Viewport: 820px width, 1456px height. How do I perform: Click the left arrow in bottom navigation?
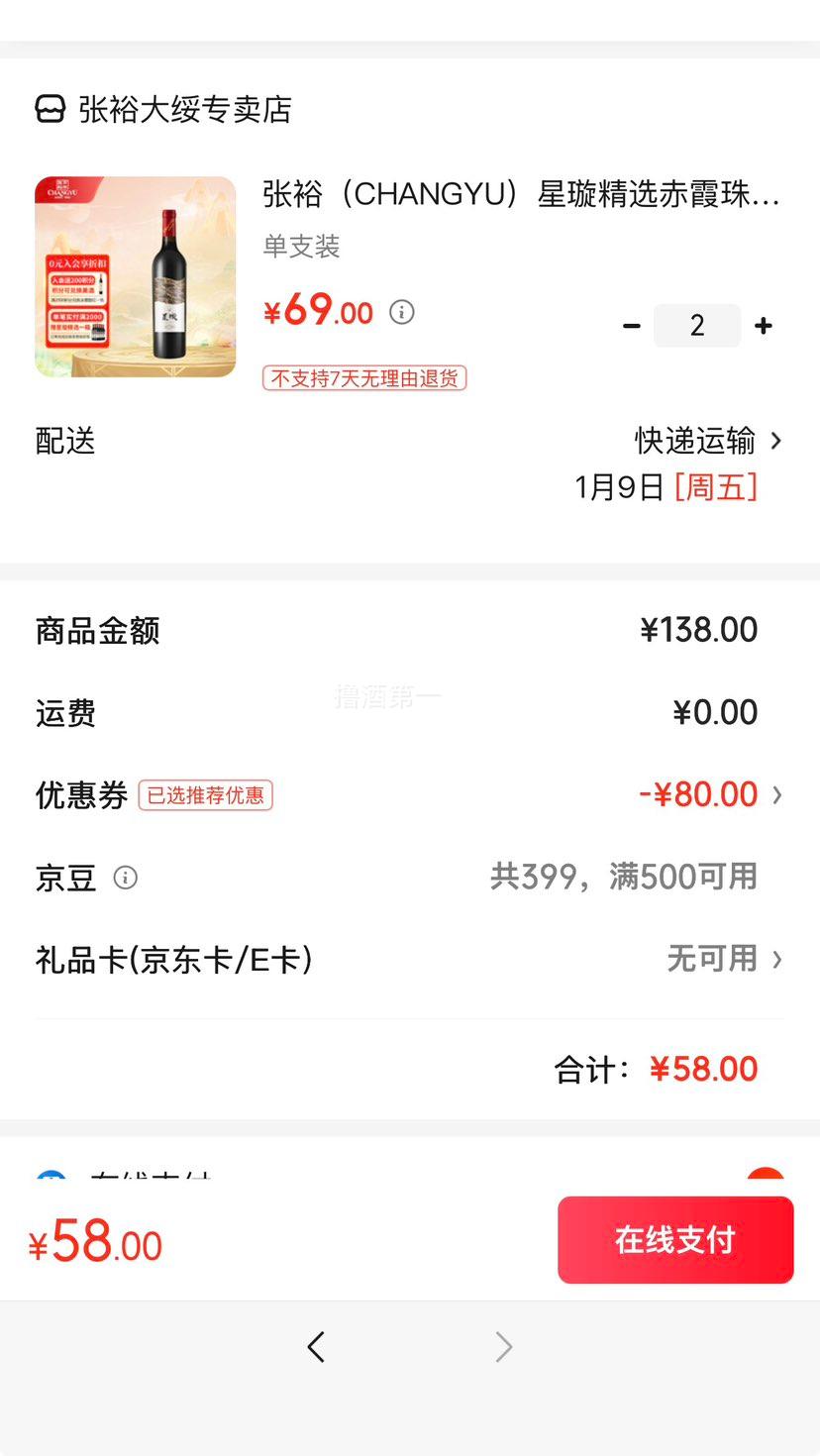coord(316,1346)
